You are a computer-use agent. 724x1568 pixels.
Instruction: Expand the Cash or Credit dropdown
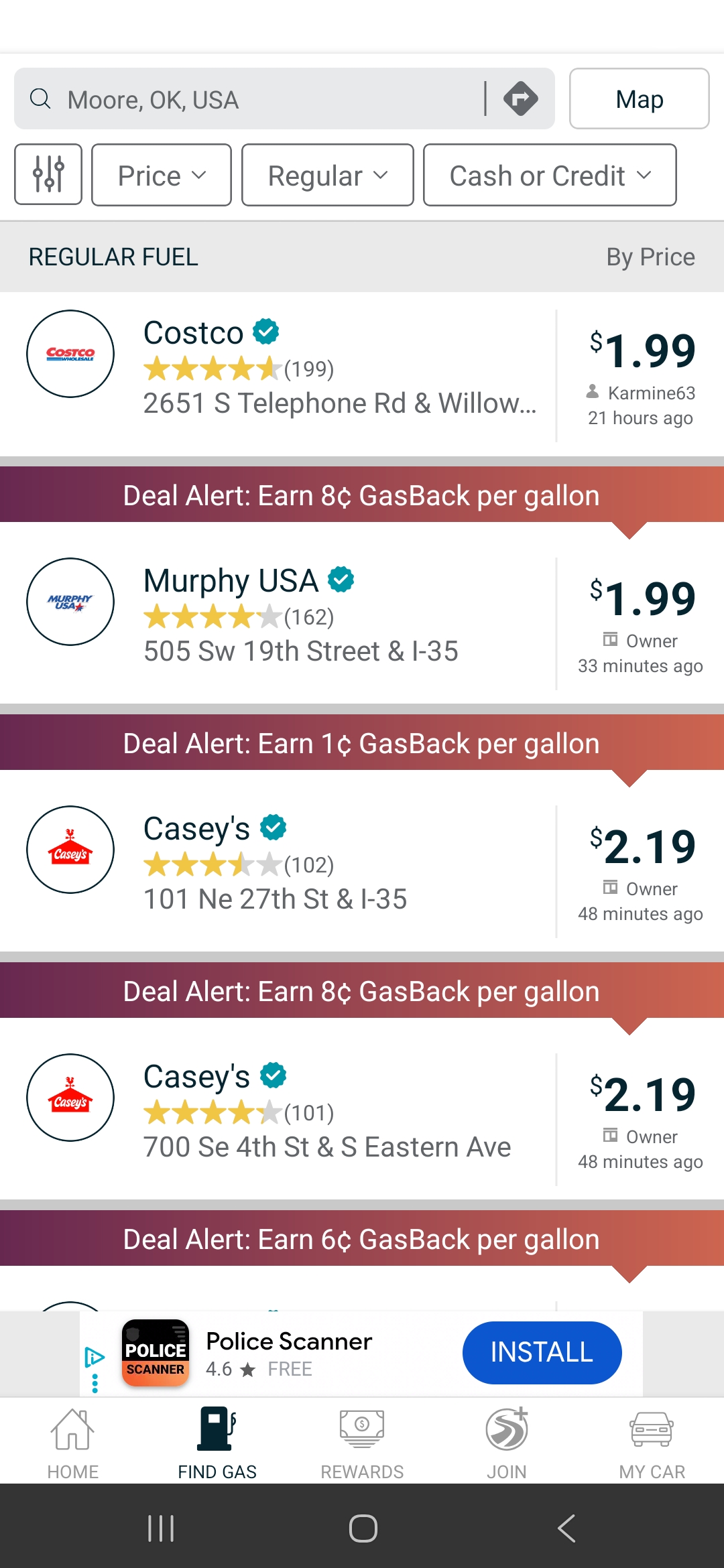pyautogui.click(x=550, y=176)
